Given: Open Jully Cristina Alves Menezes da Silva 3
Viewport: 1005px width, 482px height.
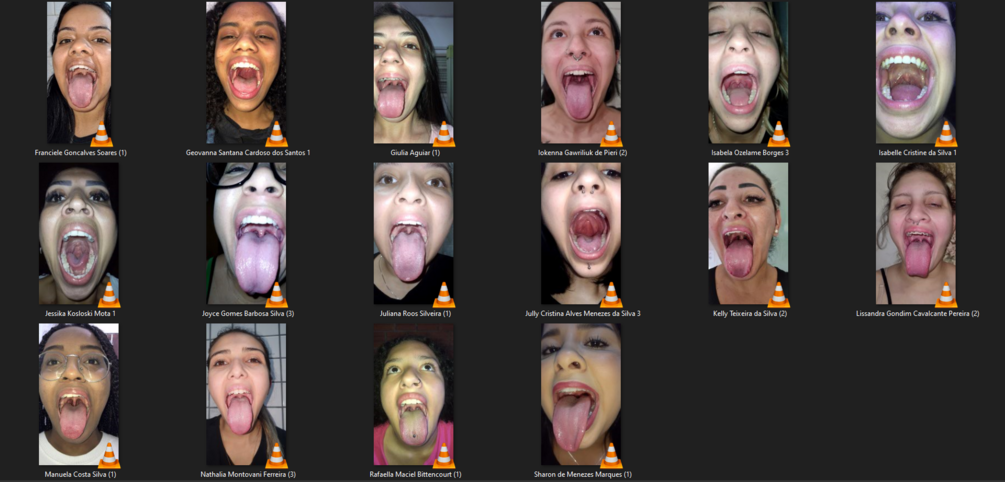Looking at the screenshot, I should (581, 235).
